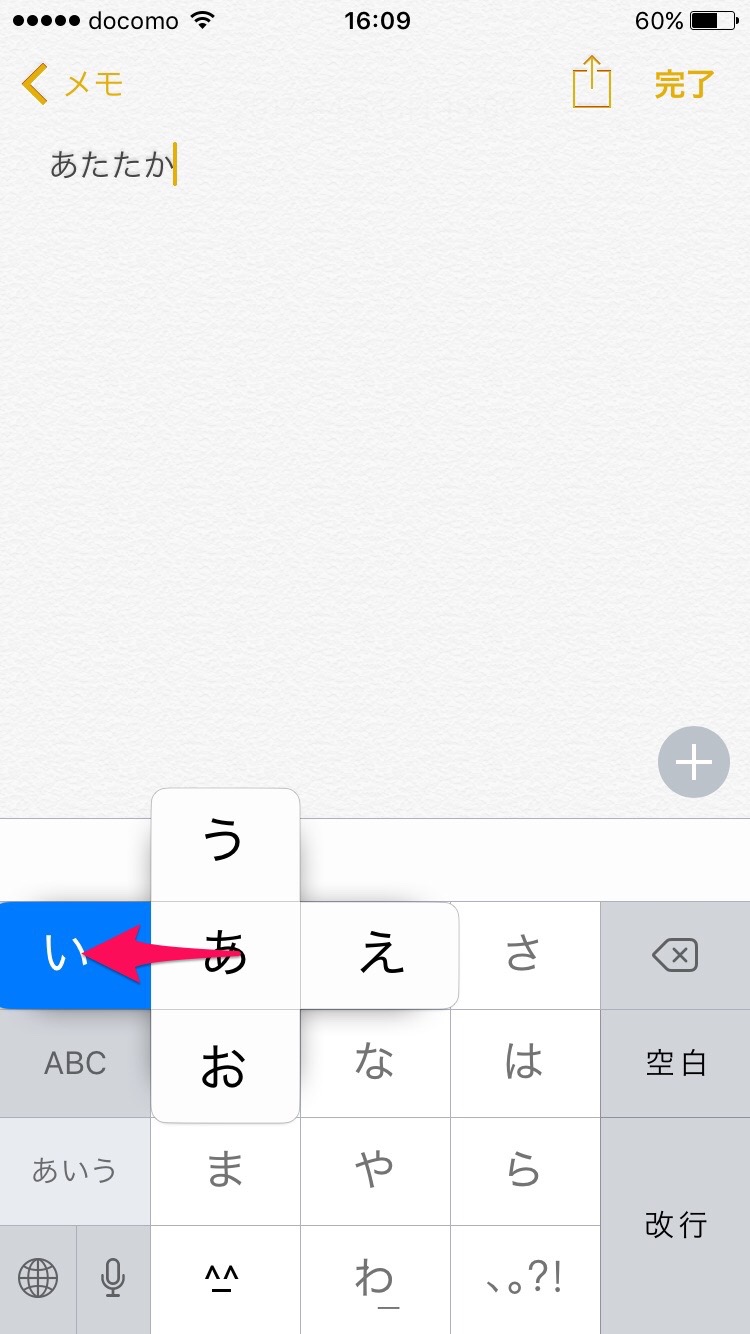Viewport: 750px width, 1334px height.
Task: Type the な key
Action: [x=375, y=1063]
